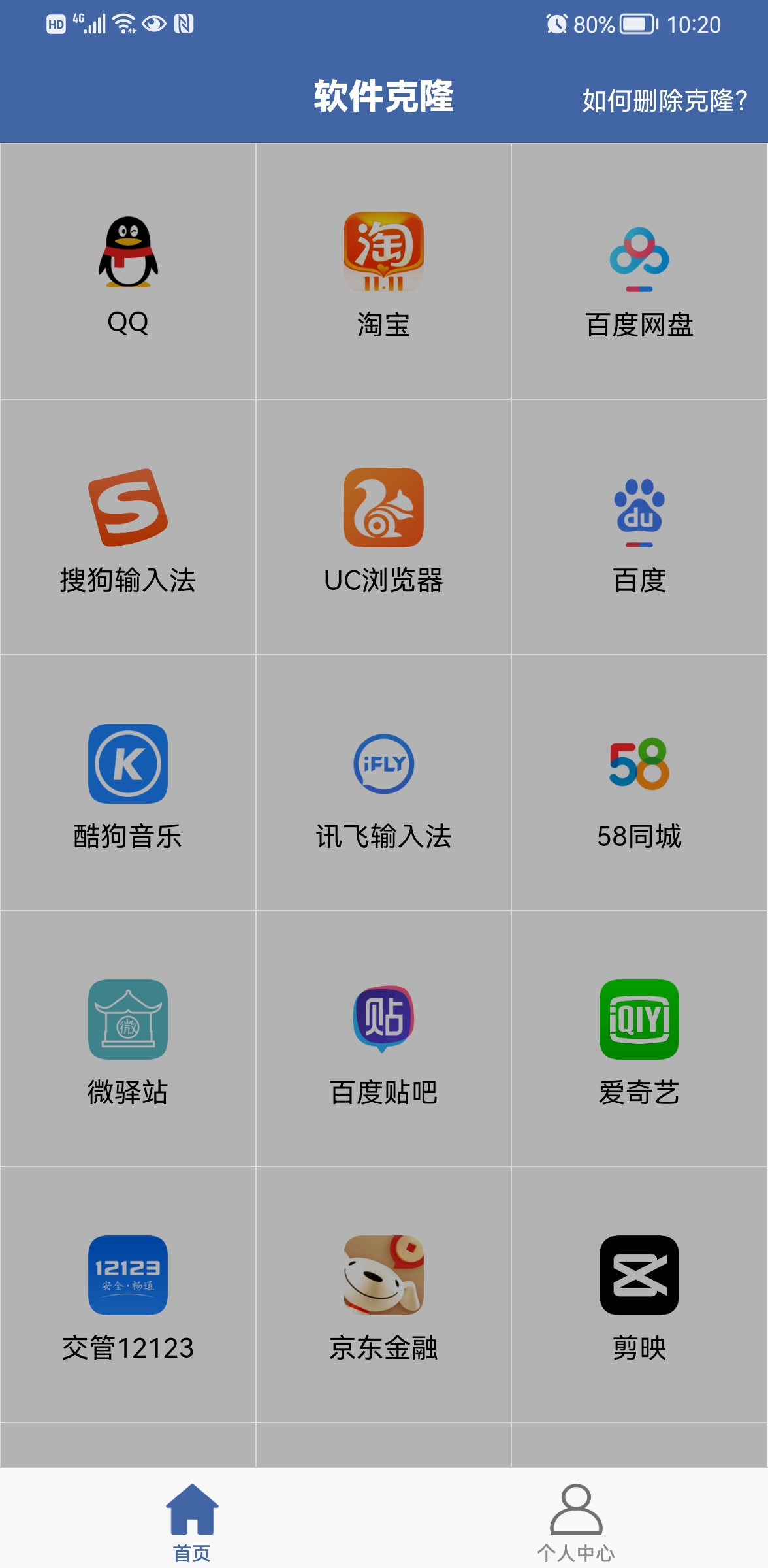The height and width of the screenshot is (1568, 768).
Task: Choose 淘宝 app for cloning
Action: 384,271
